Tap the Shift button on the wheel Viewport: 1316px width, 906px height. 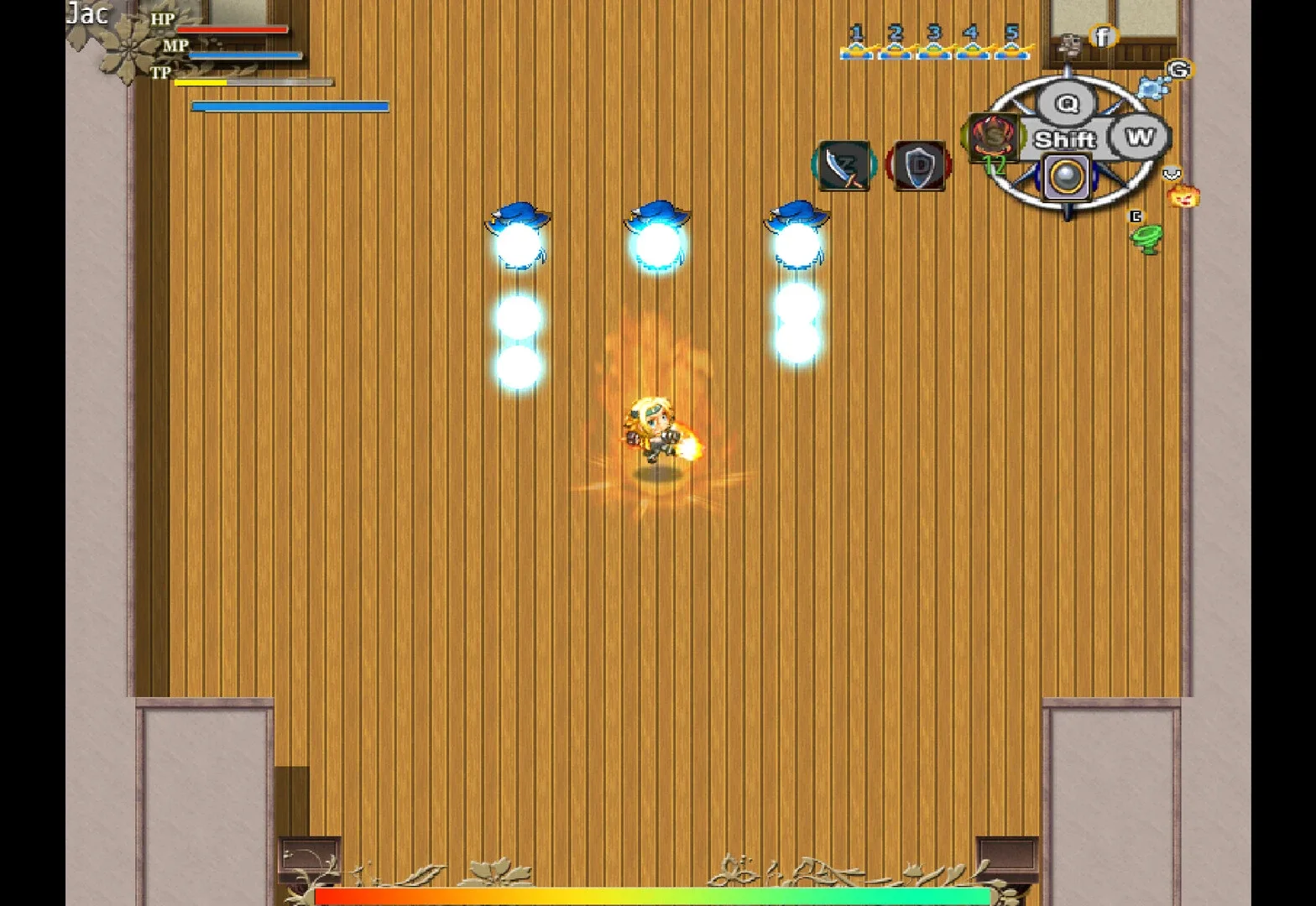[1064, 139]
